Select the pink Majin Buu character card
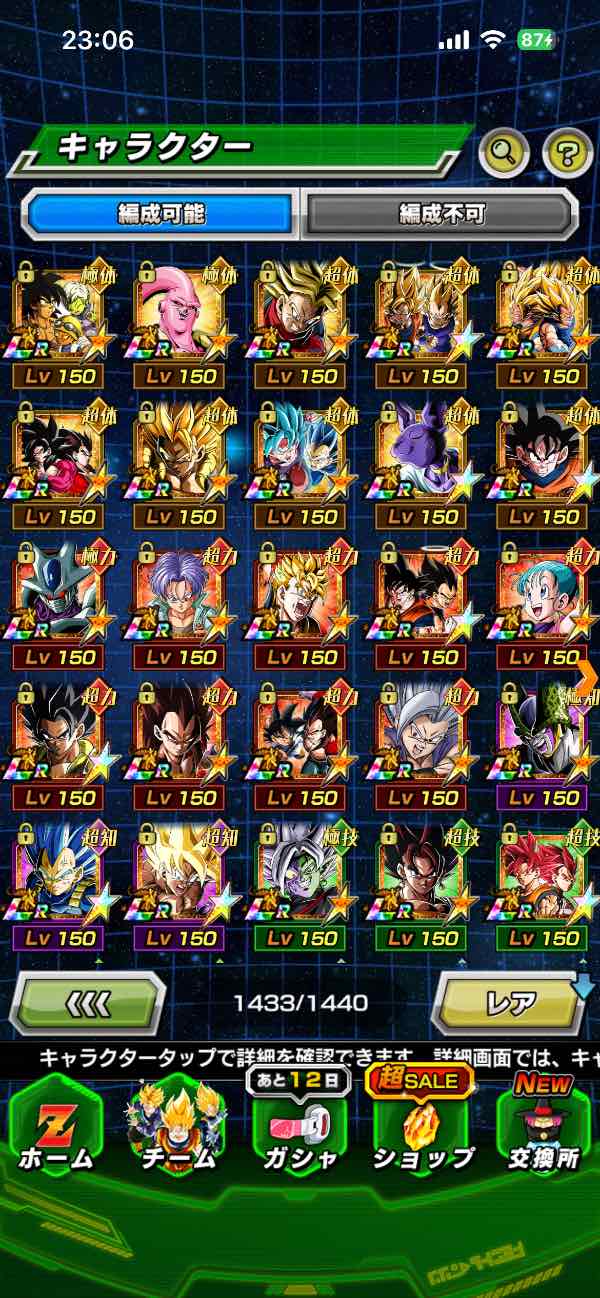 tap(180, 312)
